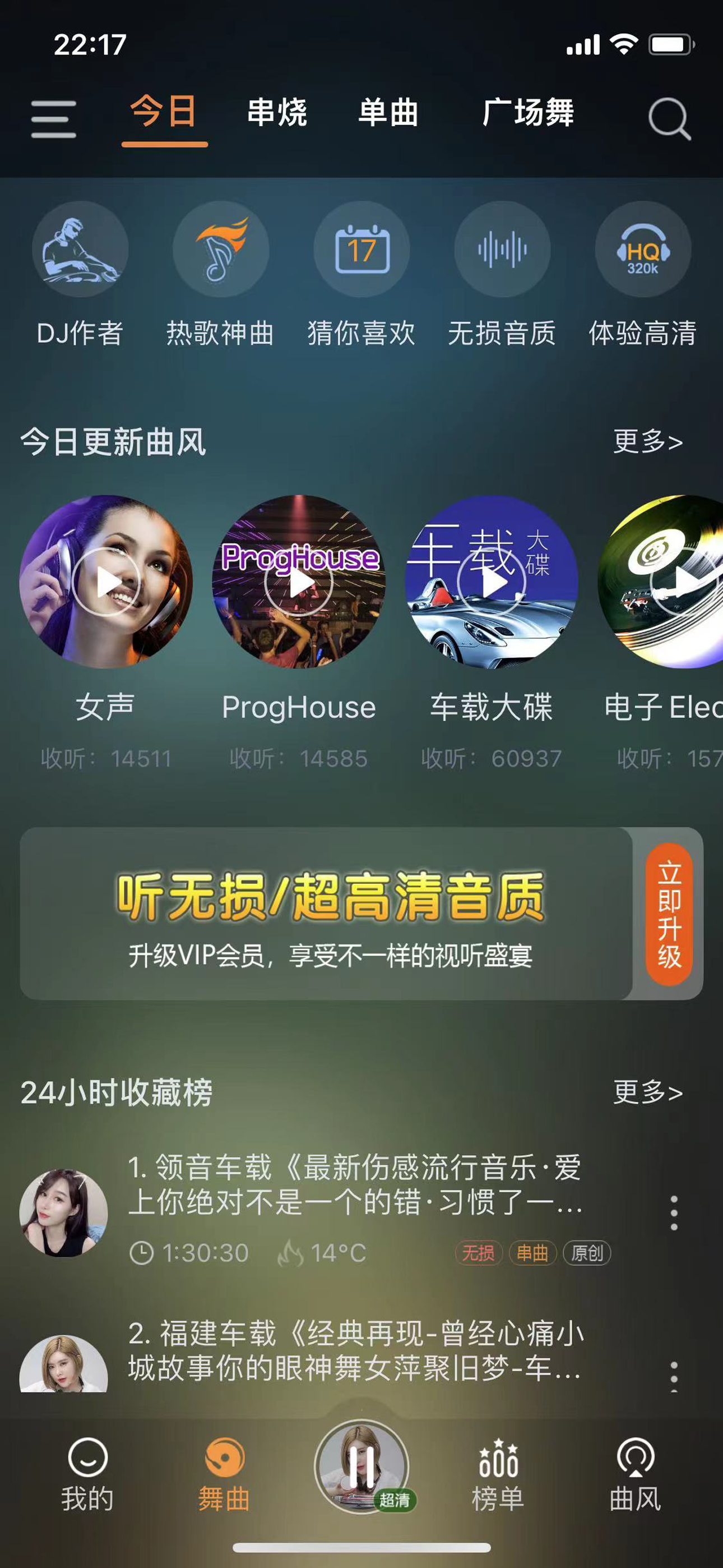Switch to the 广场舞 tab
This screenshot has width=723, height=1568.
[529, 114]
